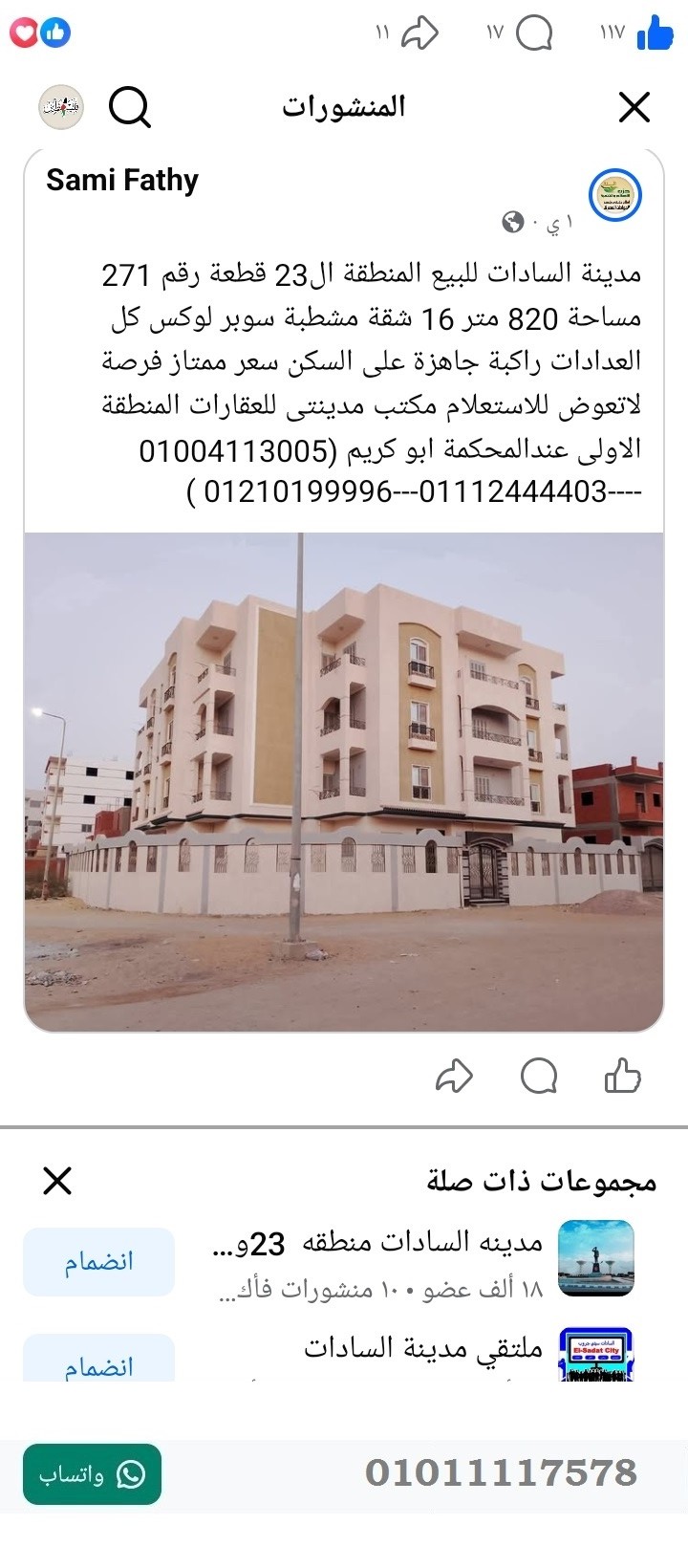The image size is (688, 1568).
Task: Open the Sami Fathy profile name link
Action: pos(121,180)
